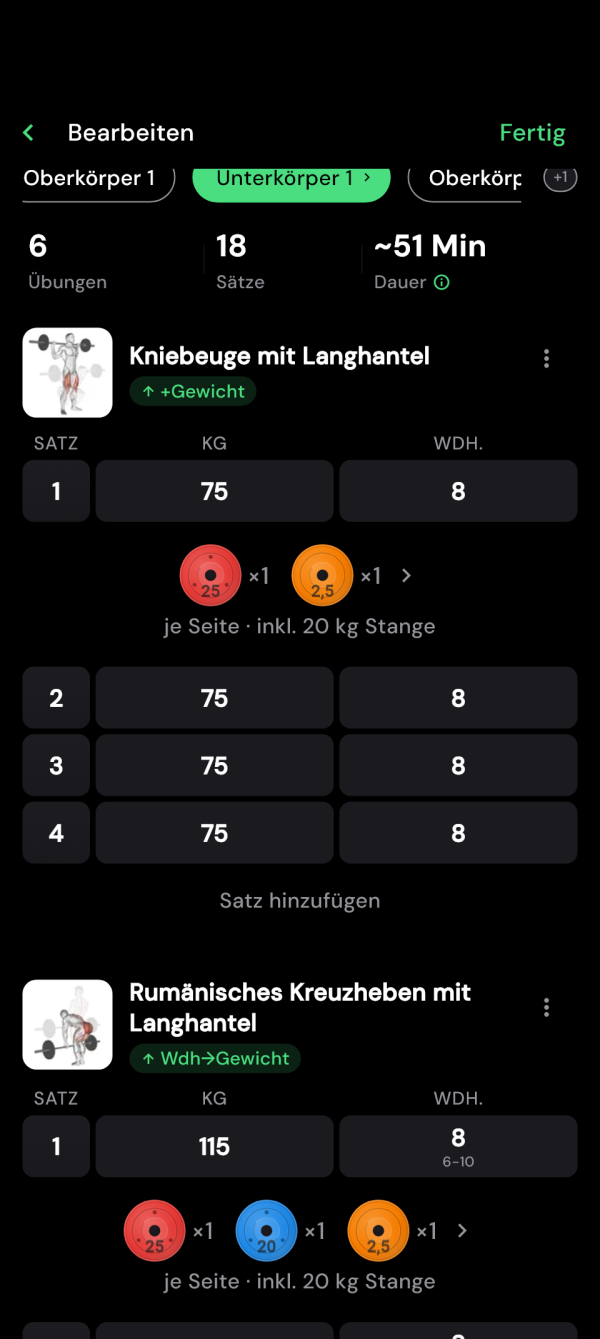Expand plate breakdown chevron under Kreuzheben
The image size is (600, 1339).
[x=462, y=1231]
